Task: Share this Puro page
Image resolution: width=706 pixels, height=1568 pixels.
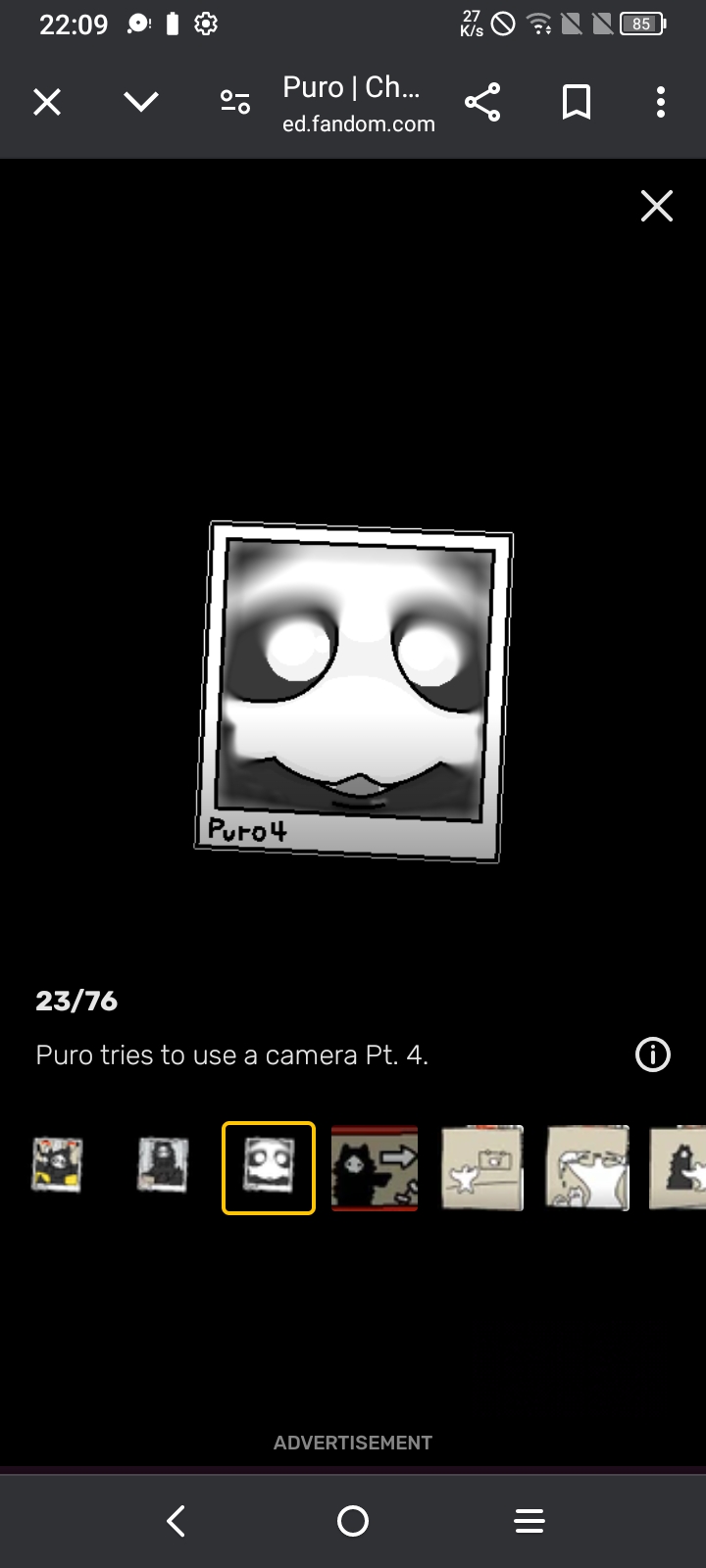Action: 481,102
